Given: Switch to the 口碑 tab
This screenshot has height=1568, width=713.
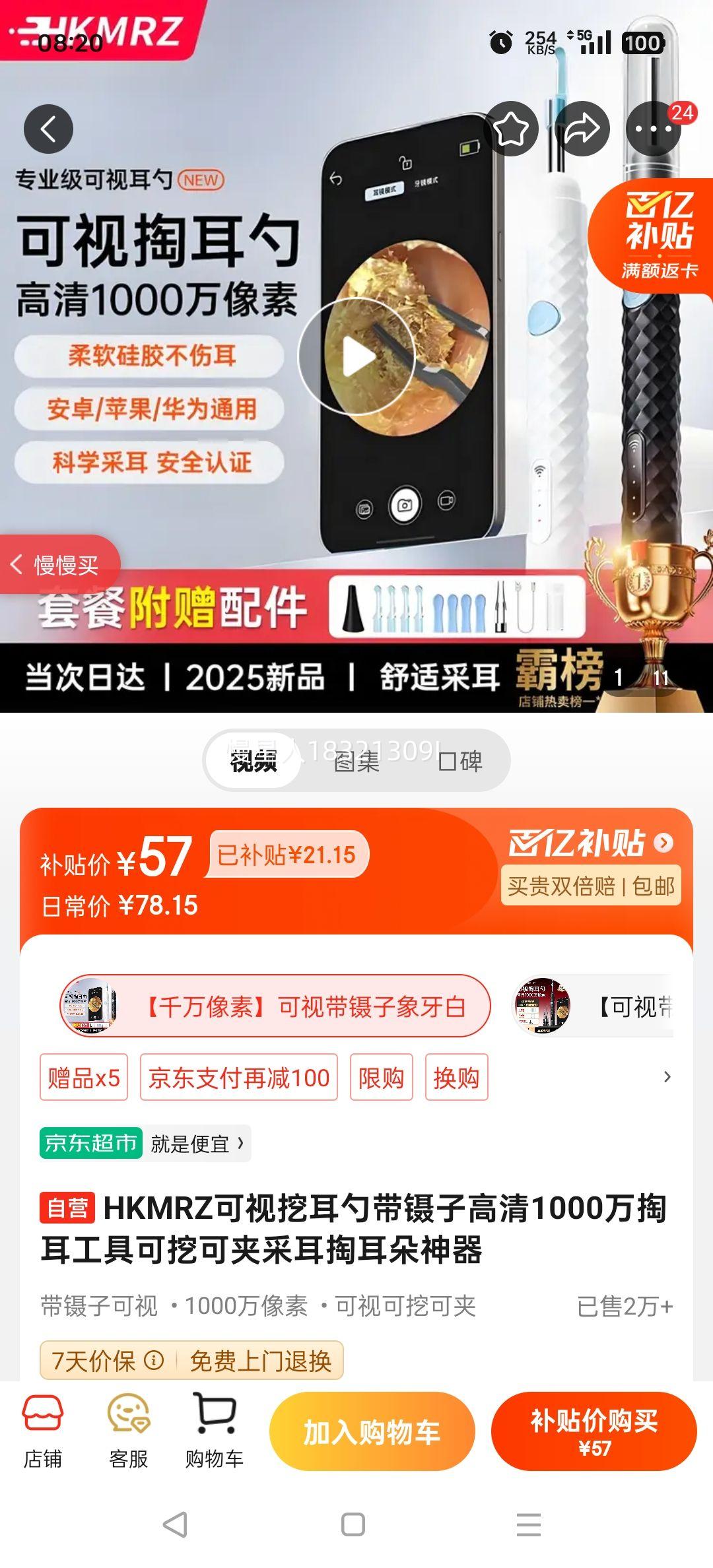Looking at the screenshot, I should pos(460,762).
